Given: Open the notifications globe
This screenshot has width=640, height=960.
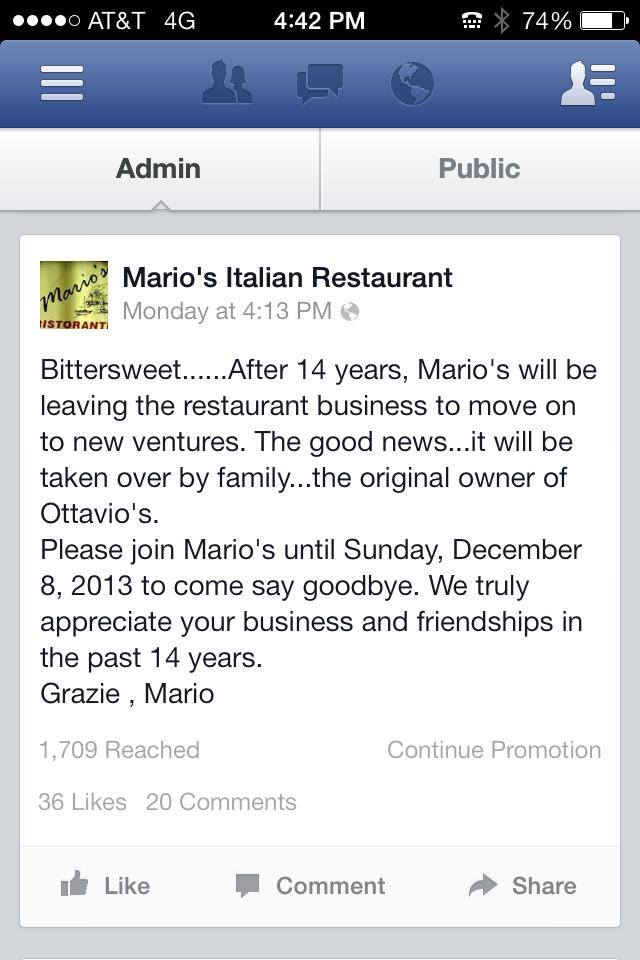Looking at the screenshot, I should 412,83.
